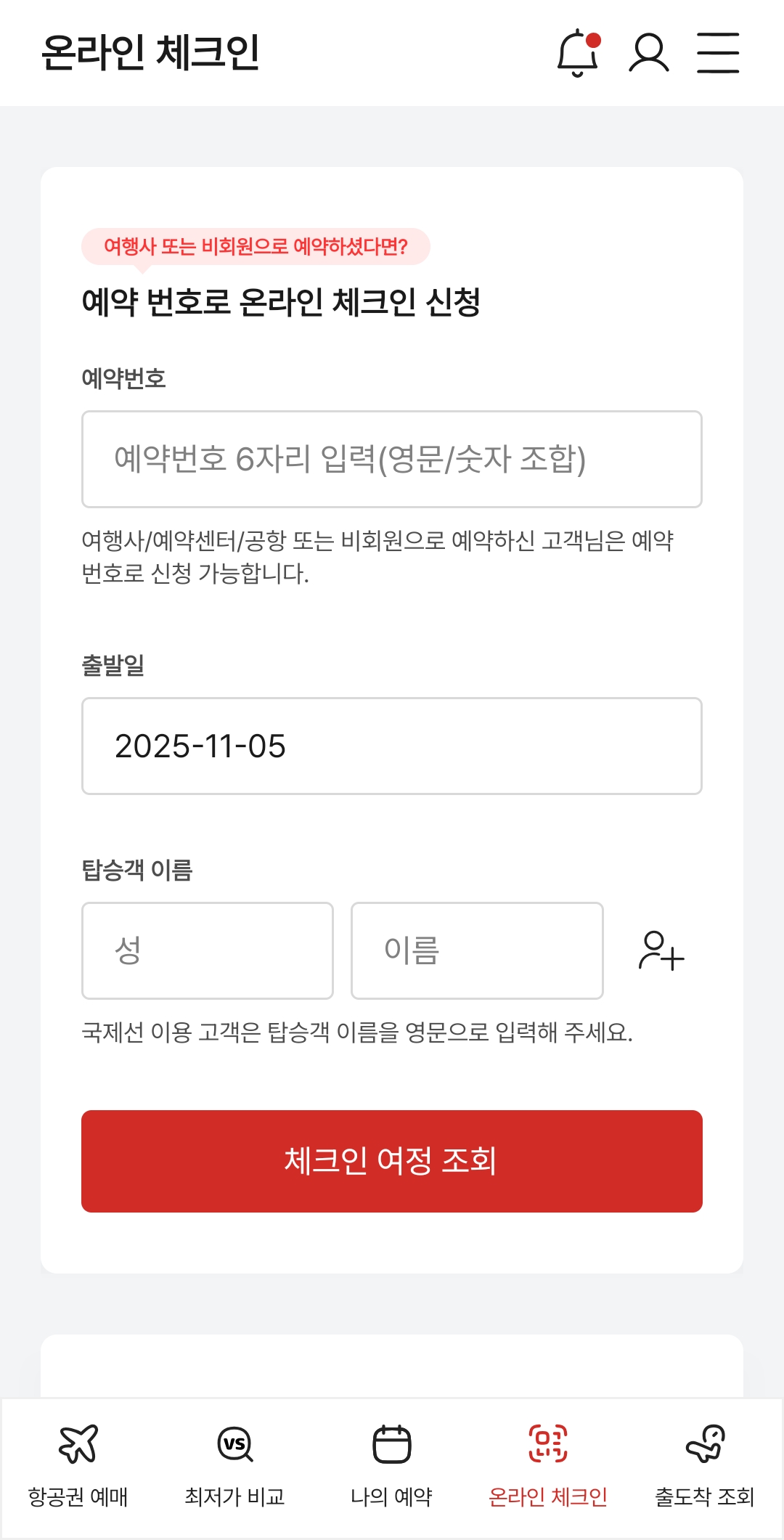
Task: Enter the passenger 성 field
Action: click(x=208, y=950)
